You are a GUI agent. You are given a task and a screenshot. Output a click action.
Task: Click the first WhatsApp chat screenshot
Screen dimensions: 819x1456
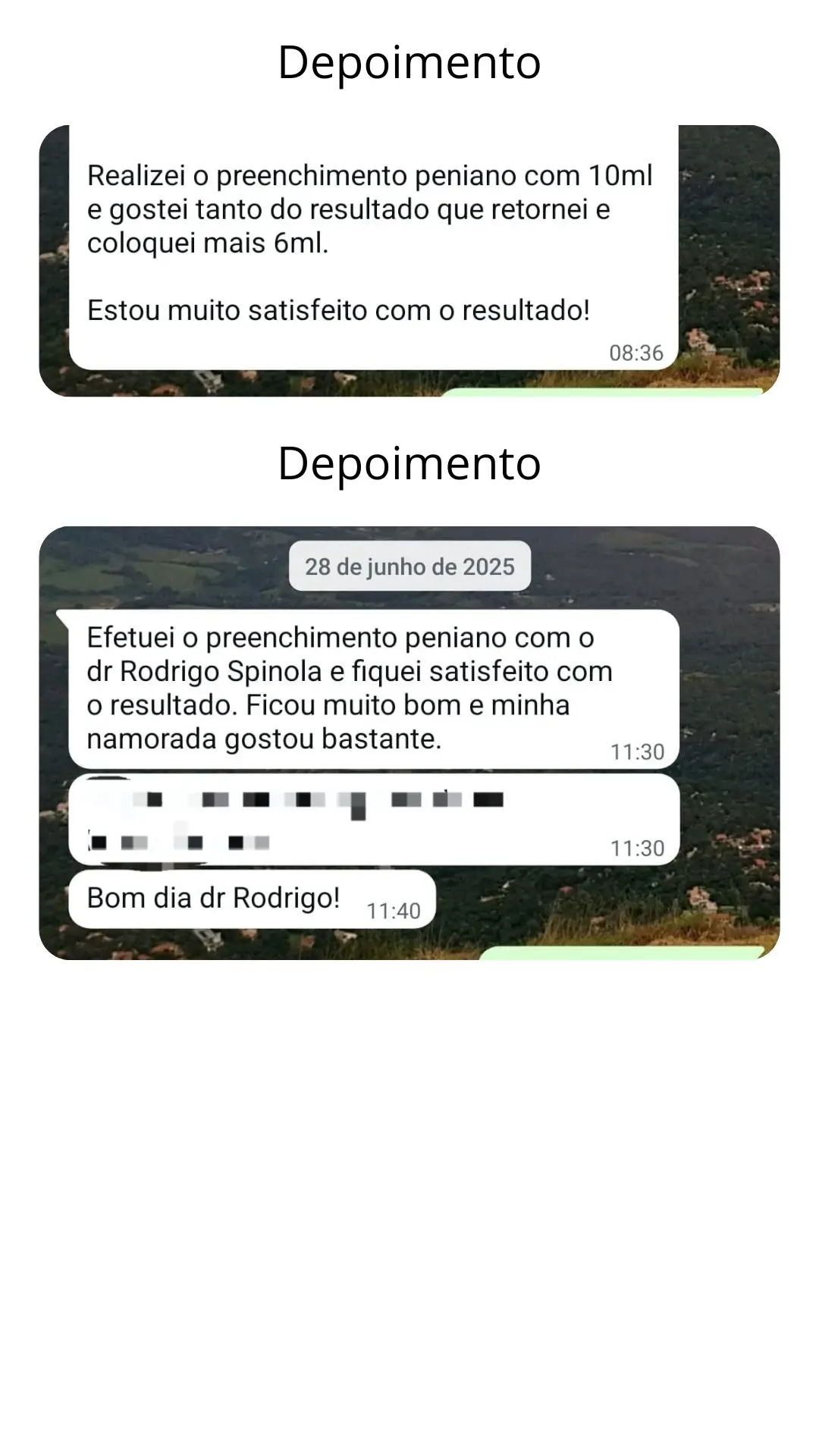(x=409, y=262)
